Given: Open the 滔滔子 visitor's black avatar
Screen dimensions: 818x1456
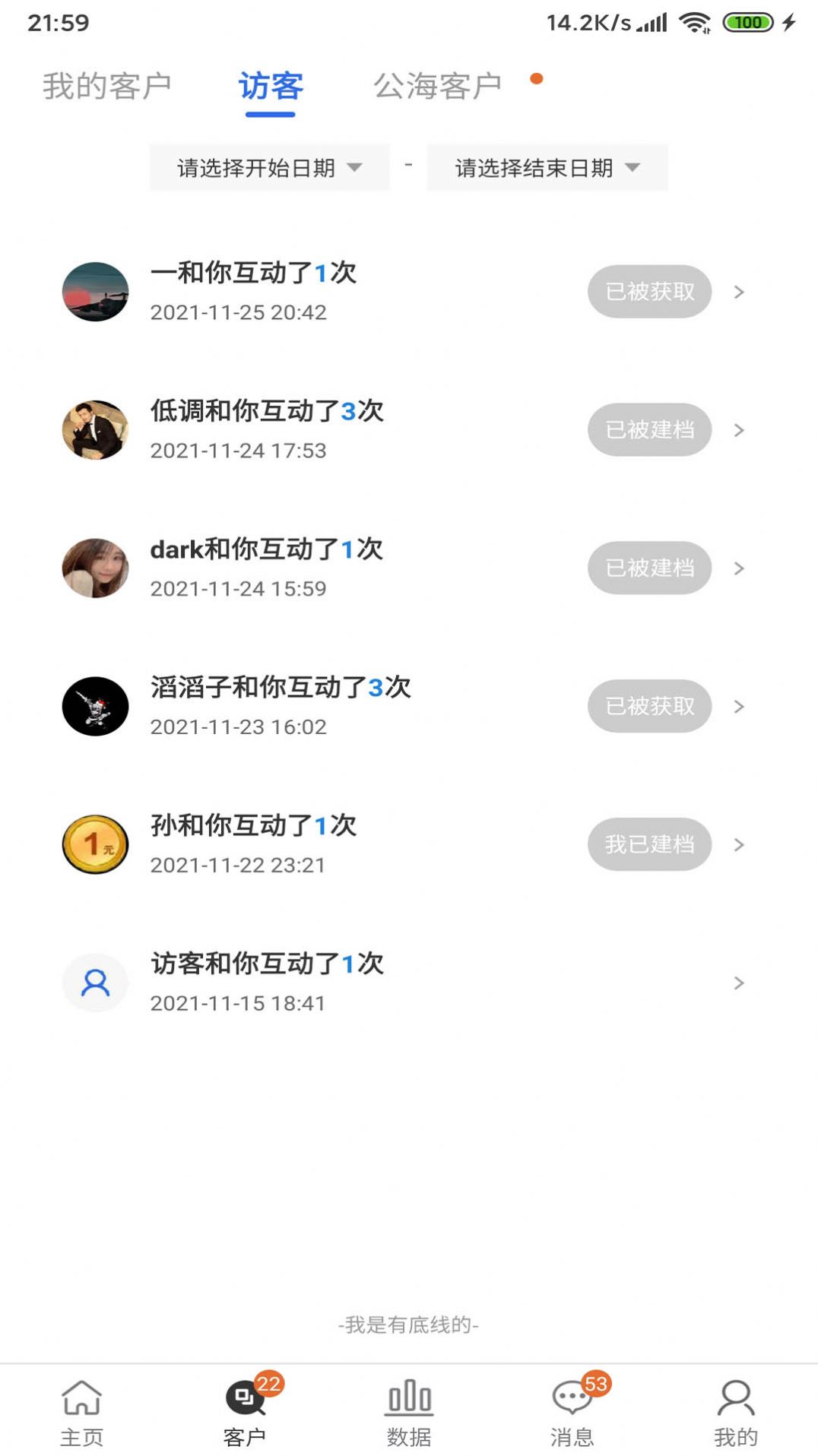Looking at the screenshot, I should point(96,706).
